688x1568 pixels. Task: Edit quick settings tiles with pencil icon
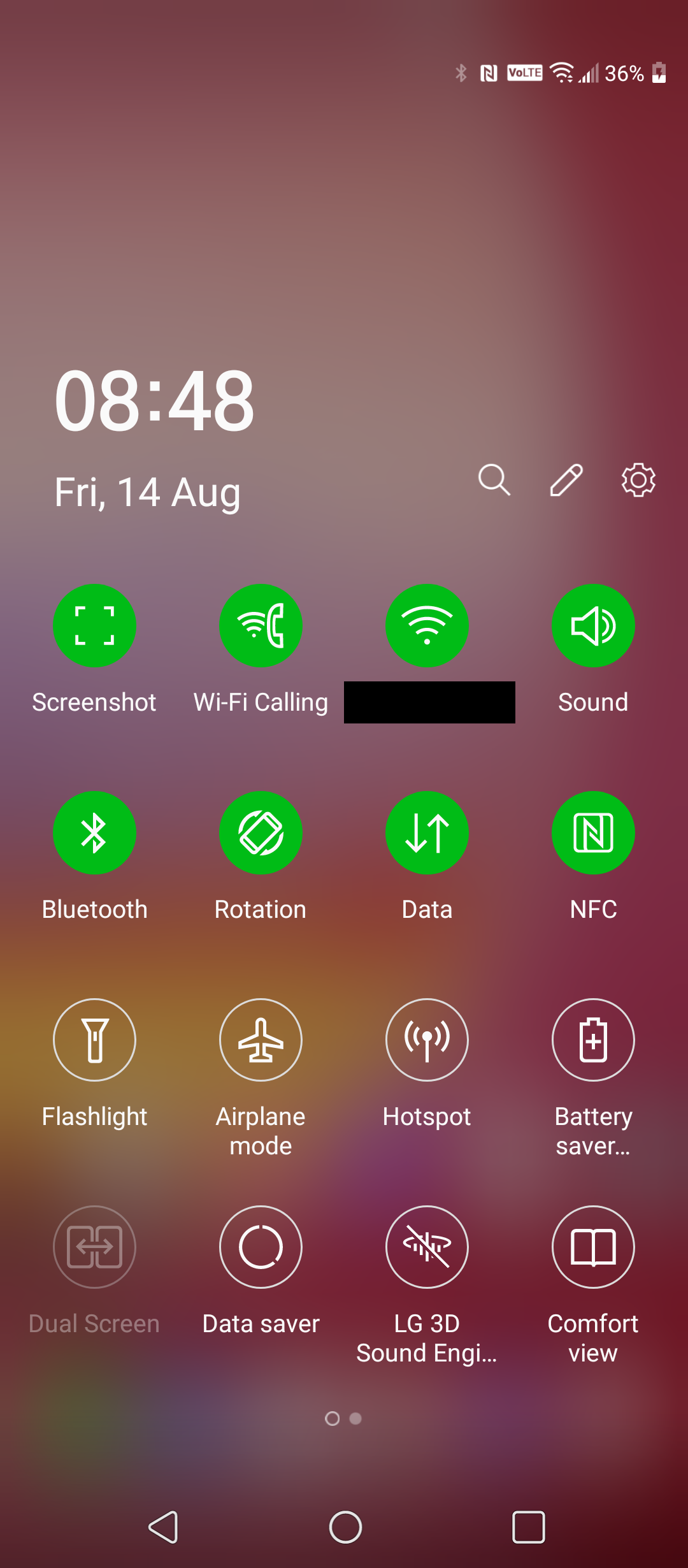pos(566,479)
